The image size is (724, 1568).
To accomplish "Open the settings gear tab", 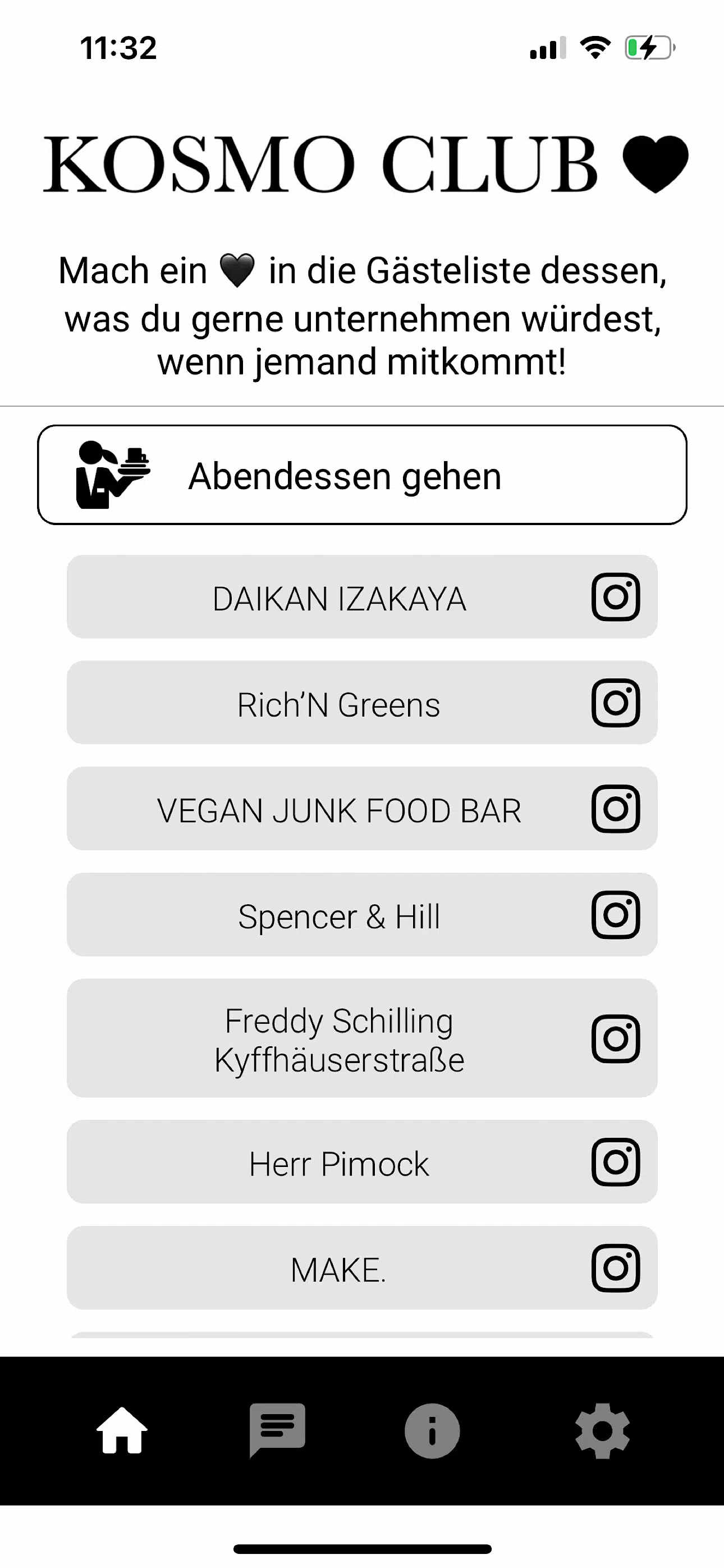I will [x=602, y=1430].
